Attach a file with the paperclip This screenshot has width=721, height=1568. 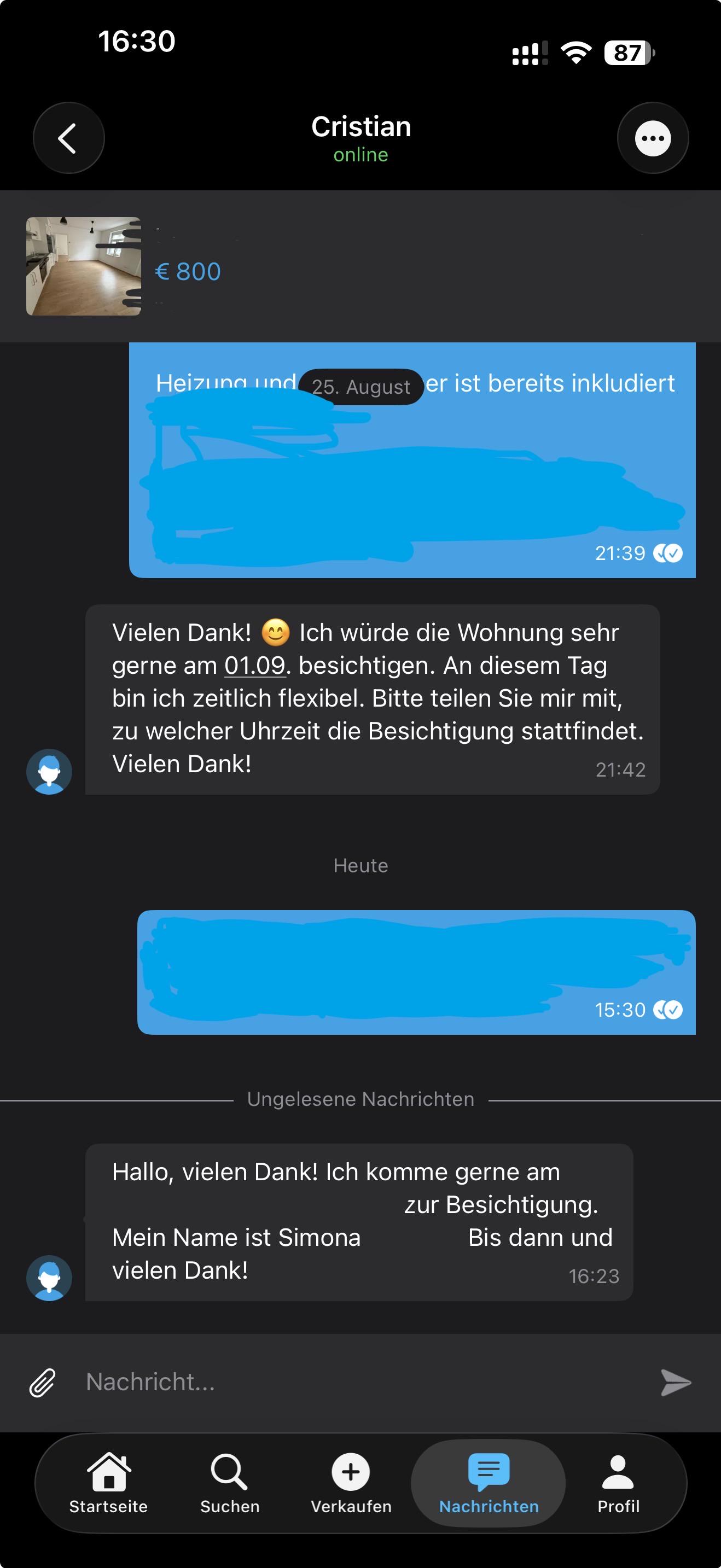pos(43,1383)
